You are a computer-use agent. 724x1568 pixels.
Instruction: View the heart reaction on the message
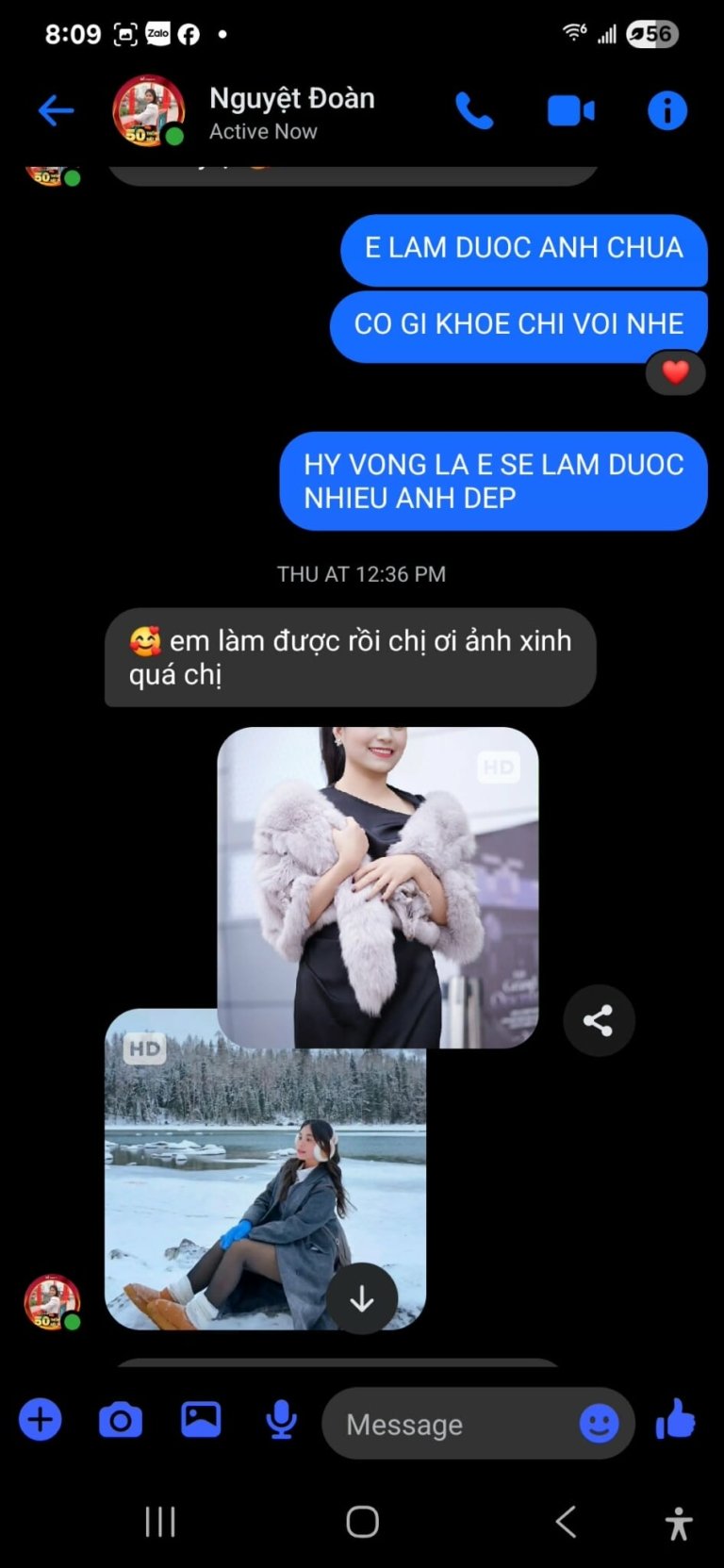[675, 373]
